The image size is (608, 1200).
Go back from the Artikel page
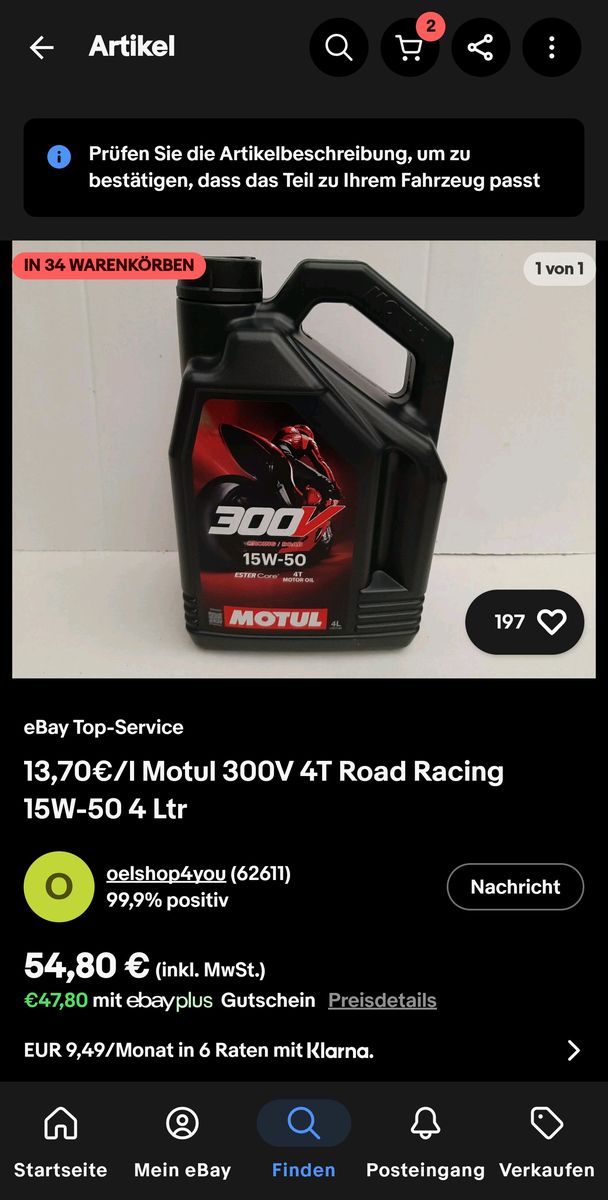coord(41,47)
